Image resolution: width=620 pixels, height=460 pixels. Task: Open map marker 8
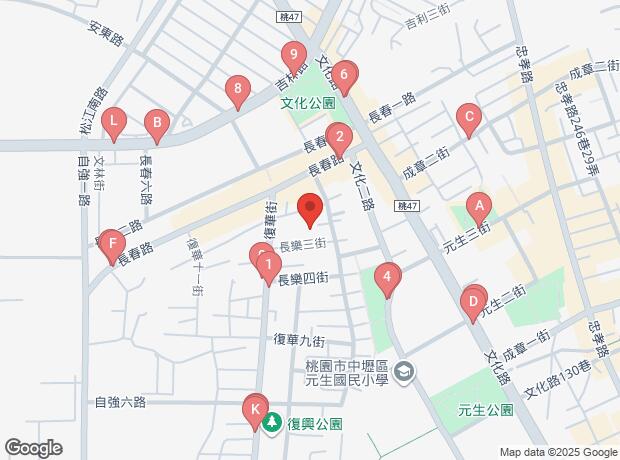(x=237, y=92)
